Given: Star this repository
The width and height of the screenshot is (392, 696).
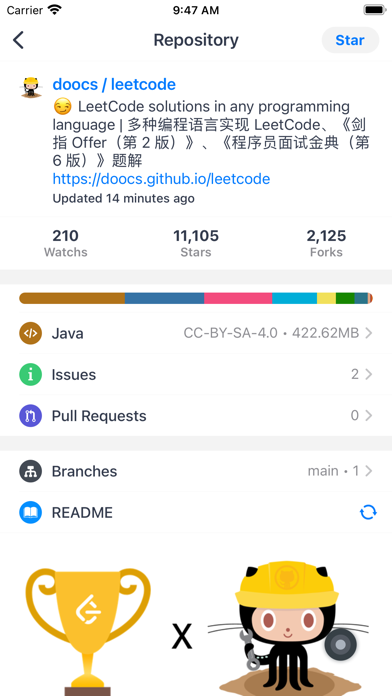Looking at the screenshot, I should coord(350,40).
